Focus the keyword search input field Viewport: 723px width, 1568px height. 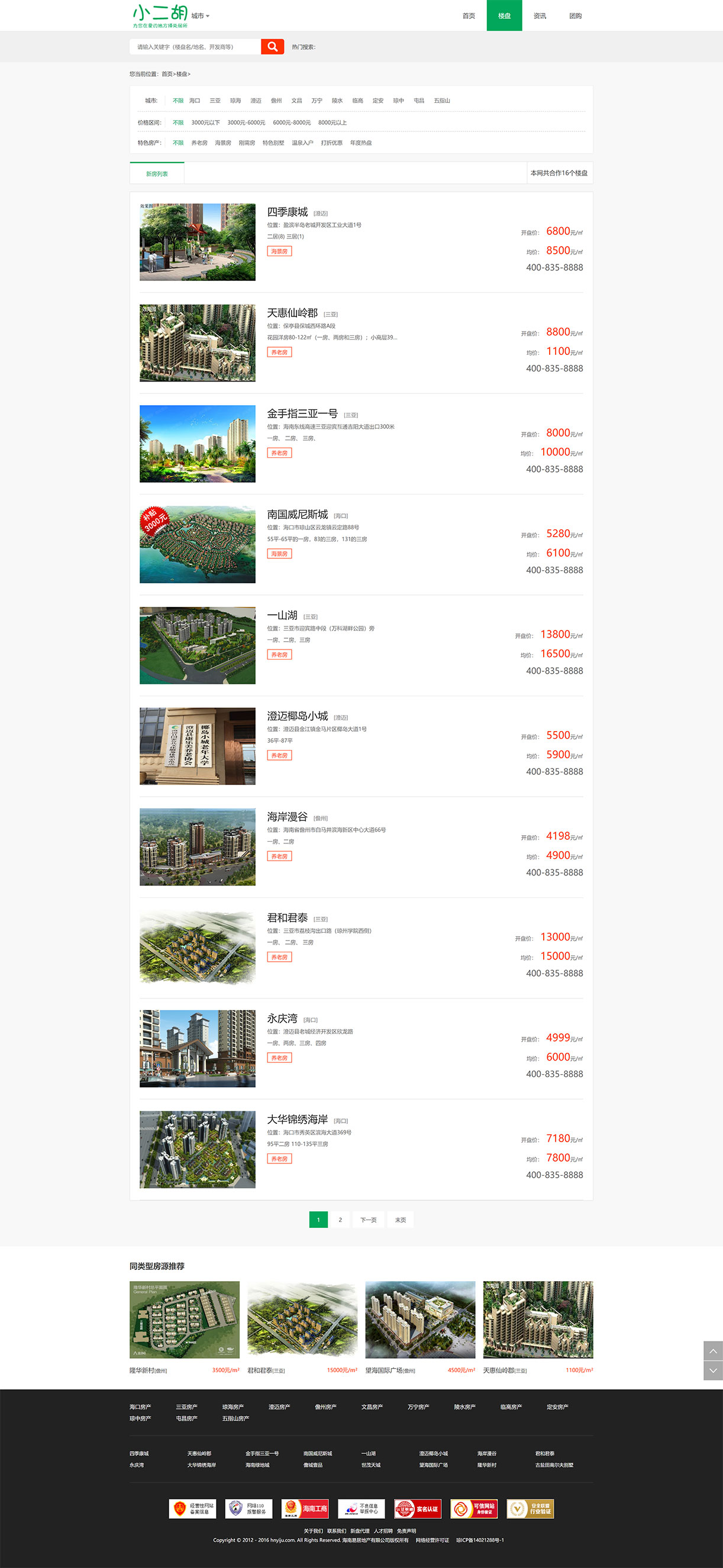(x=195, y=47)
